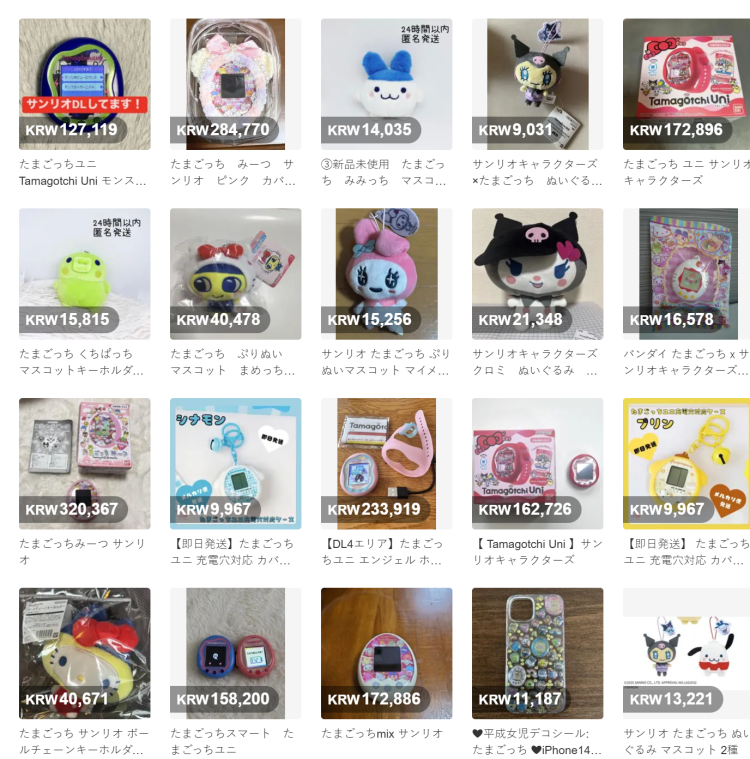Image resolution: width=750 pixels, height=759 pixels.
Task: Open the KRW15,256 My Melody mascot item
Action: (x=386, y=274)
